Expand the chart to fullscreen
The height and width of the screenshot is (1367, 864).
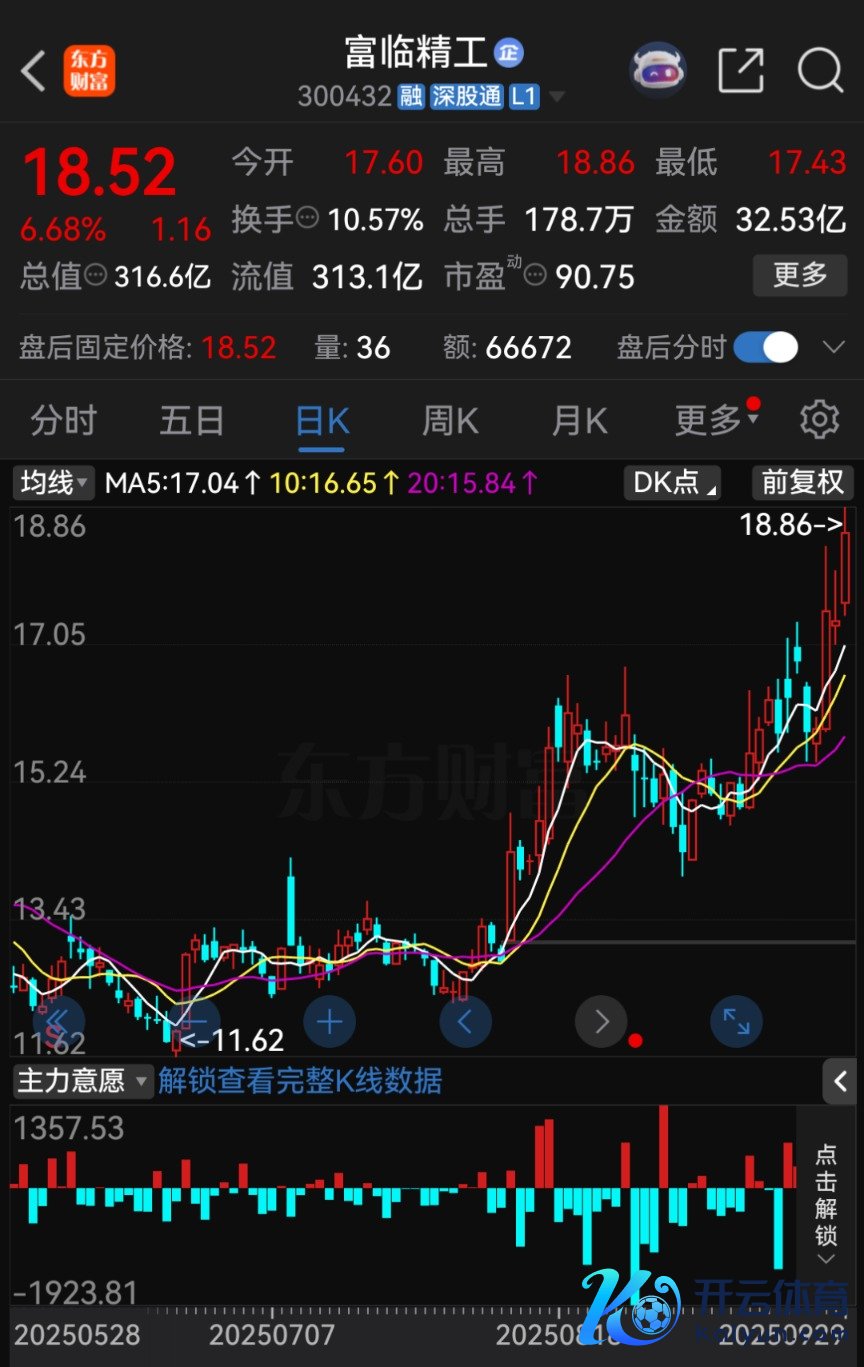pos(737,1021)
